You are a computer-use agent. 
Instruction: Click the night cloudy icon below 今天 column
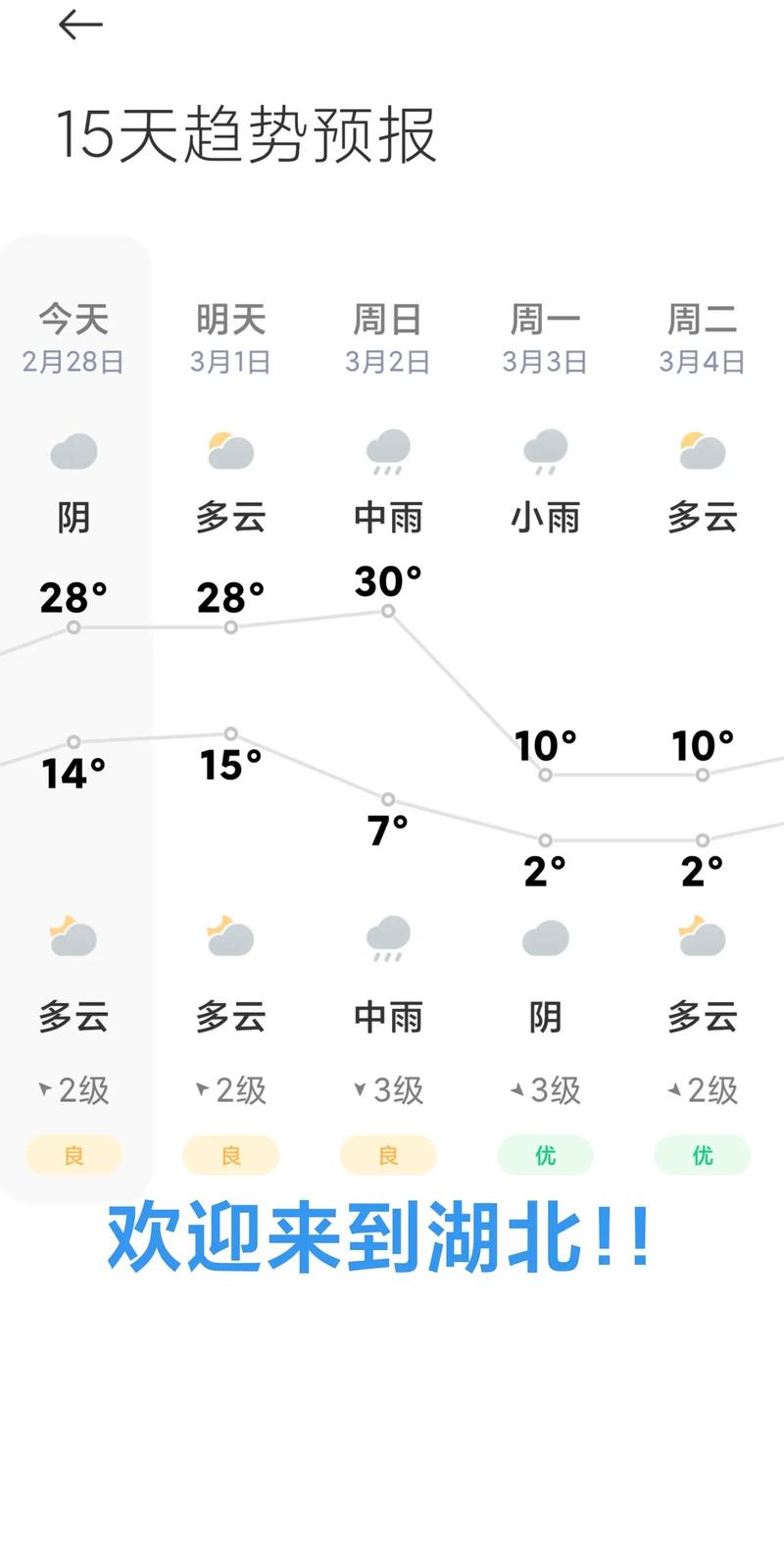[x=73, y=936]
